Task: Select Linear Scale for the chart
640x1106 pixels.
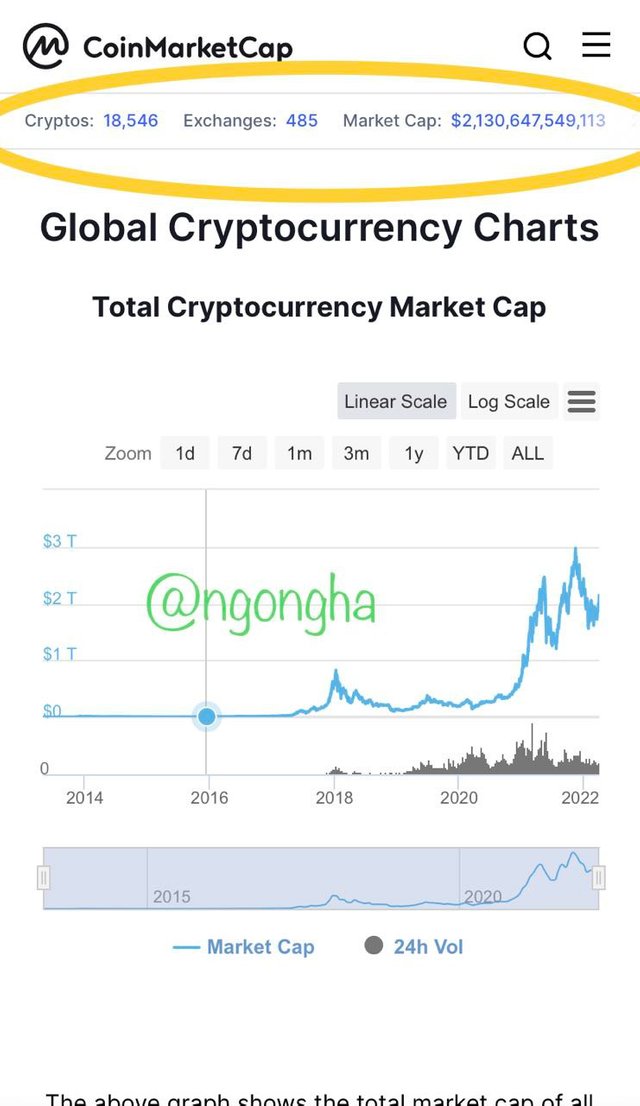Action: click(396, 401)
